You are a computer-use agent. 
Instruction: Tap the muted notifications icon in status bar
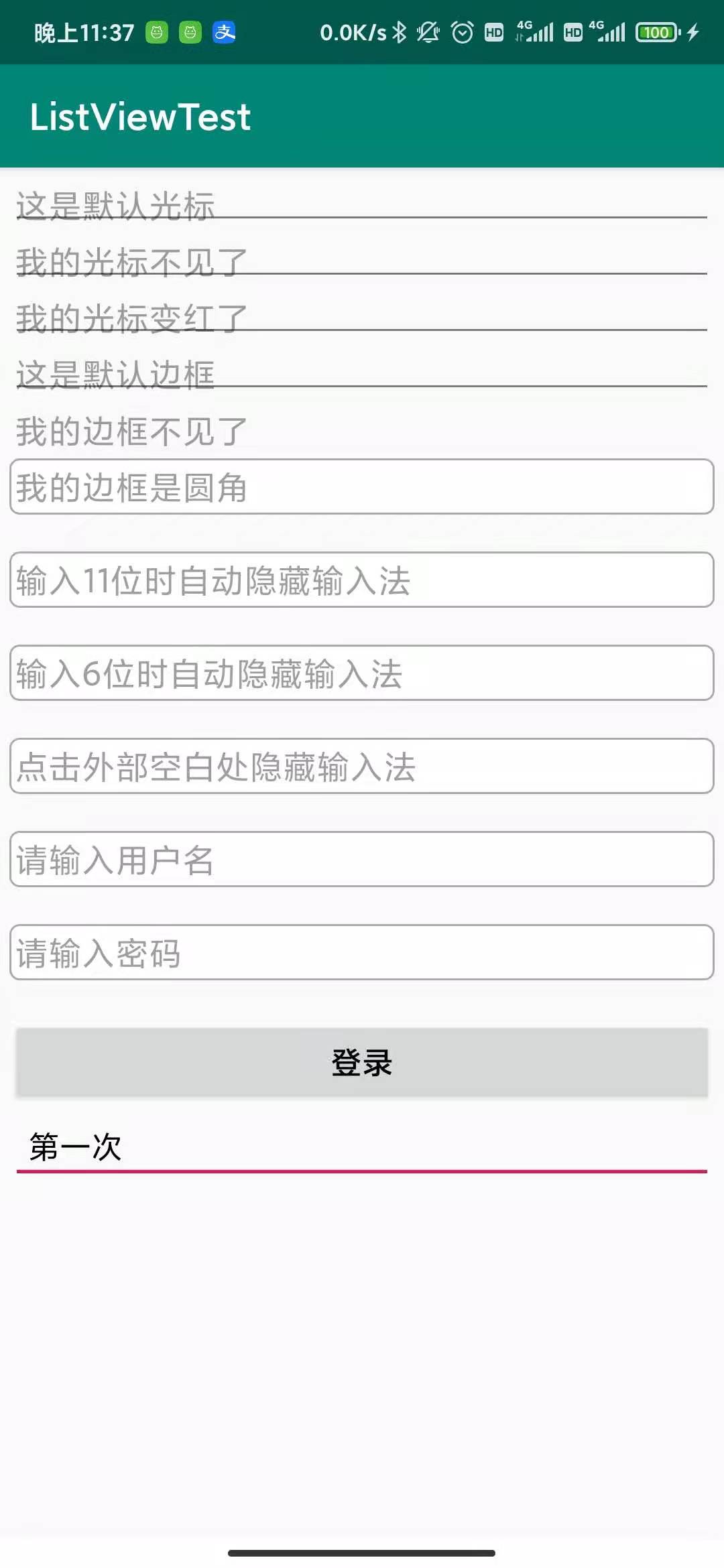(x=427, y=32)
